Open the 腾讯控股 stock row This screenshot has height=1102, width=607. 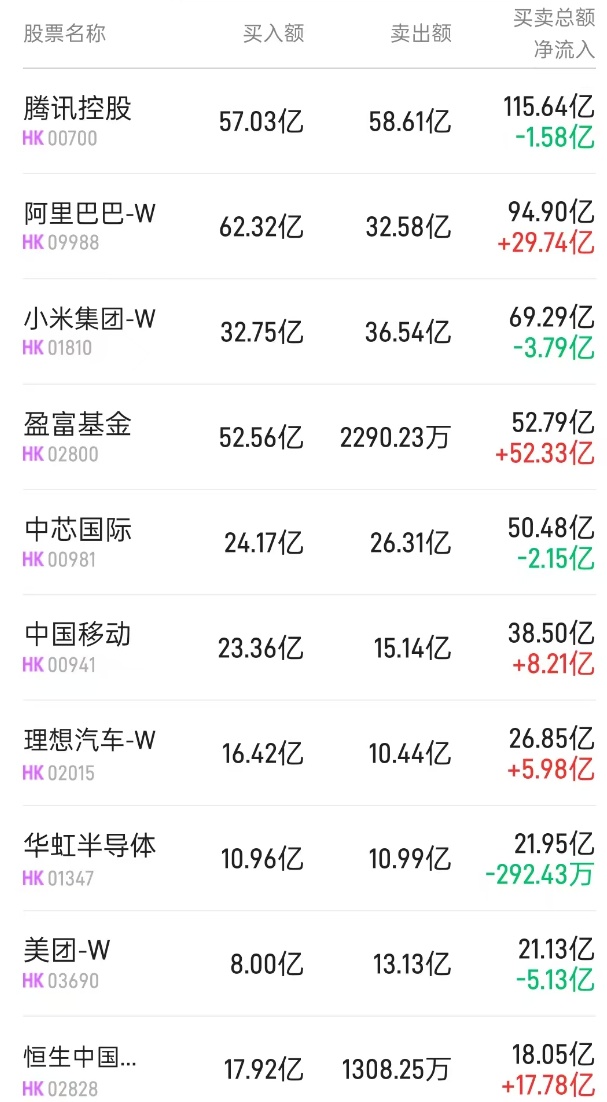pyautogui.click(x=78, y=121)
